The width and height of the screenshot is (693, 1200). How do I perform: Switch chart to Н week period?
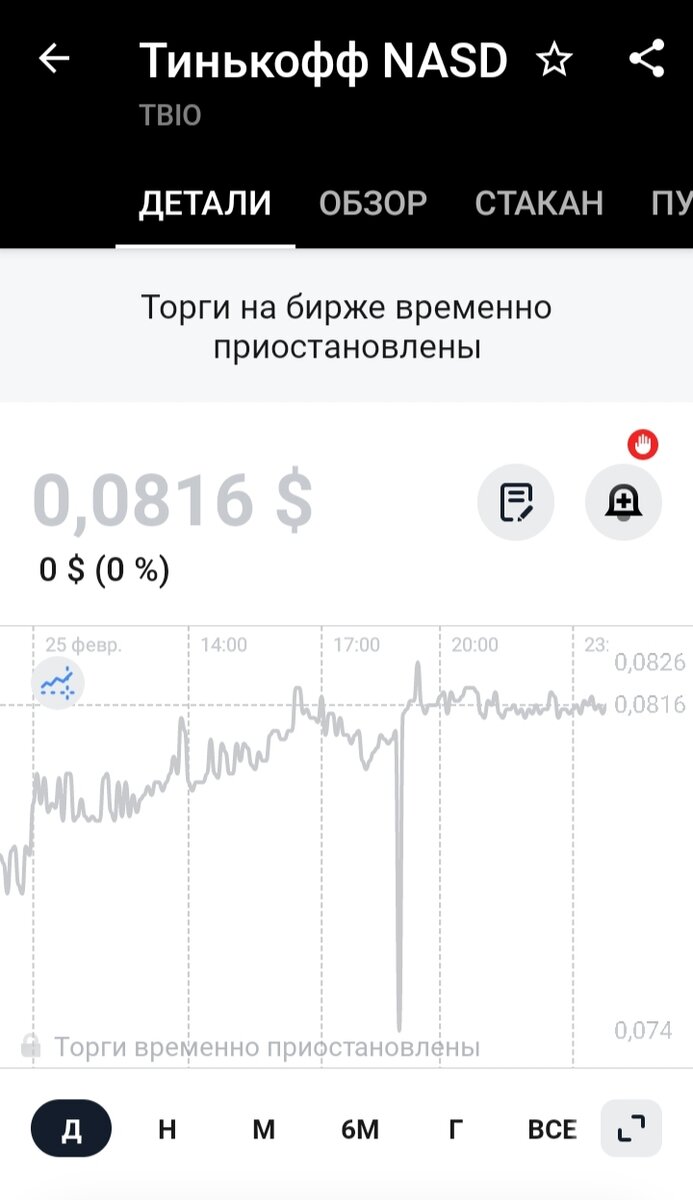click(x=167, y=1129)
